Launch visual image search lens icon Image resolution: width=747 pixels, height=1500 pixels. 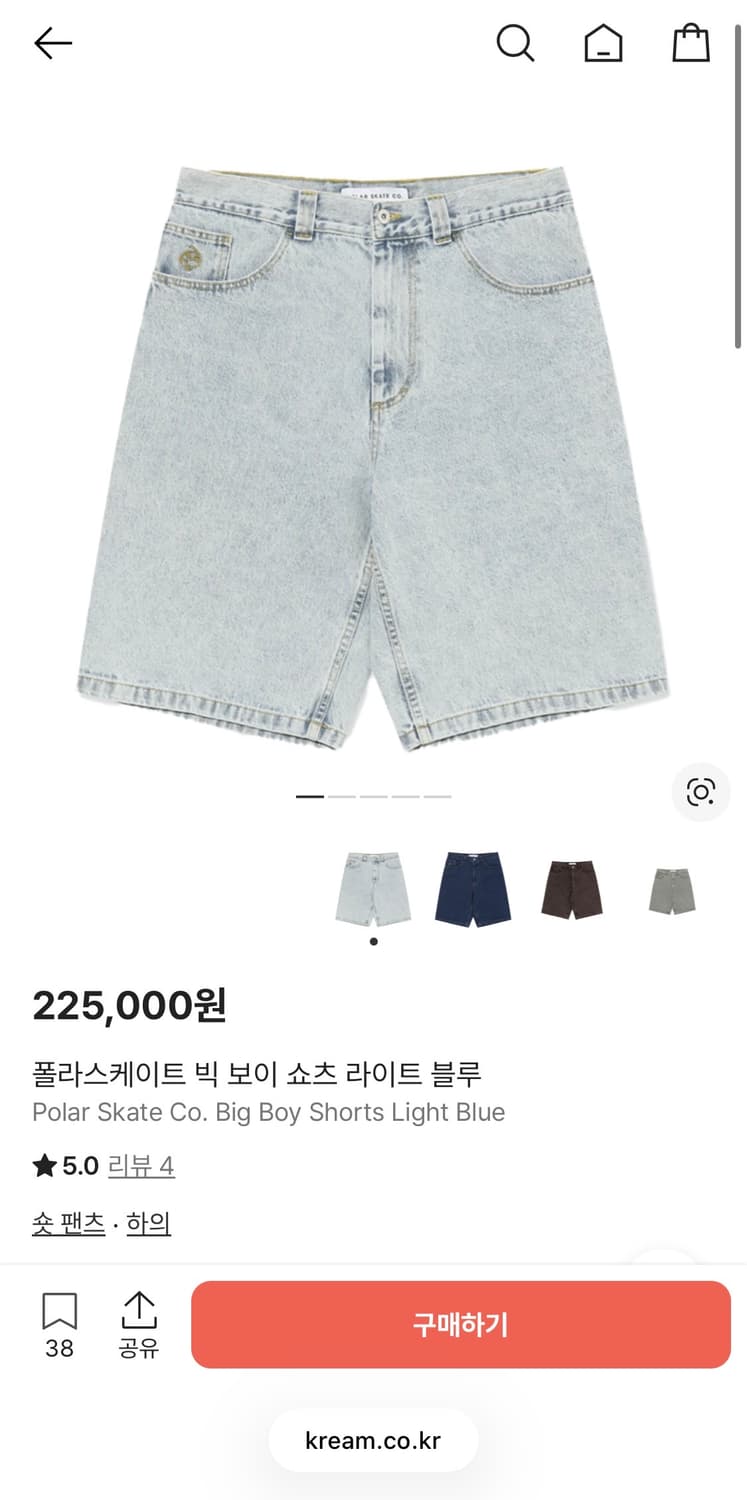tap(700, 792)
